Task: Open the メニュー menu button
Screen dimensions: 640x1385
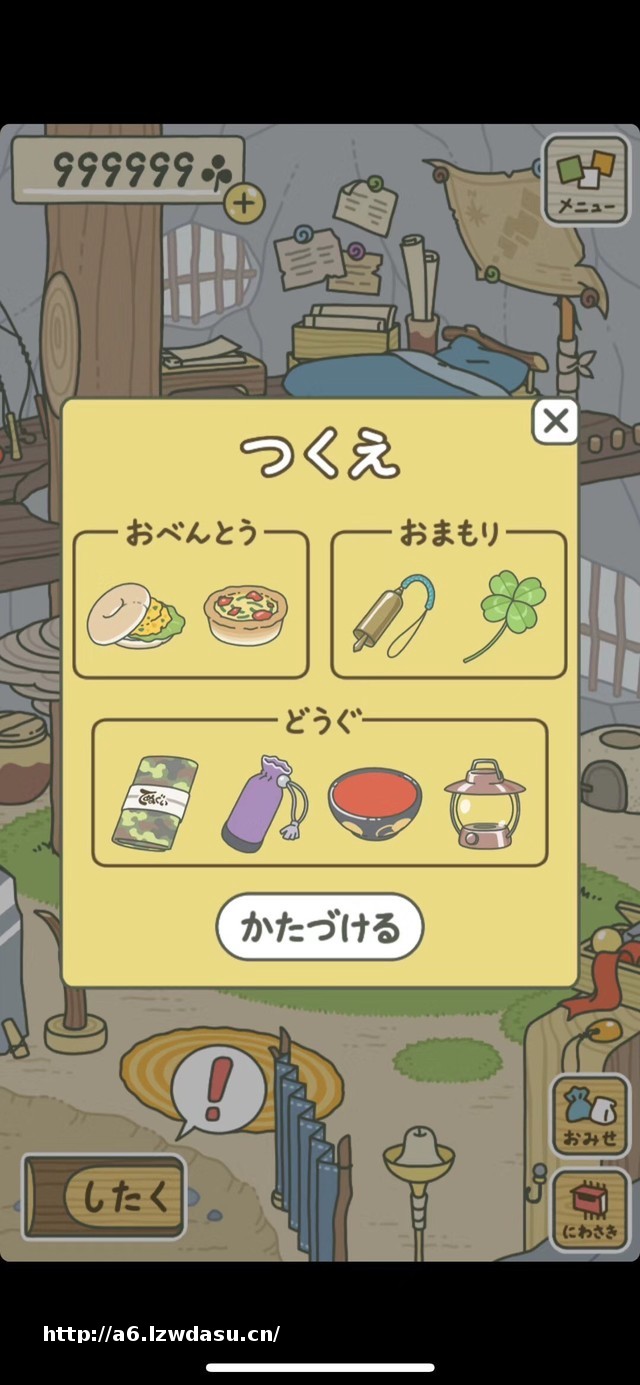Action: click(x=585, y=181)
